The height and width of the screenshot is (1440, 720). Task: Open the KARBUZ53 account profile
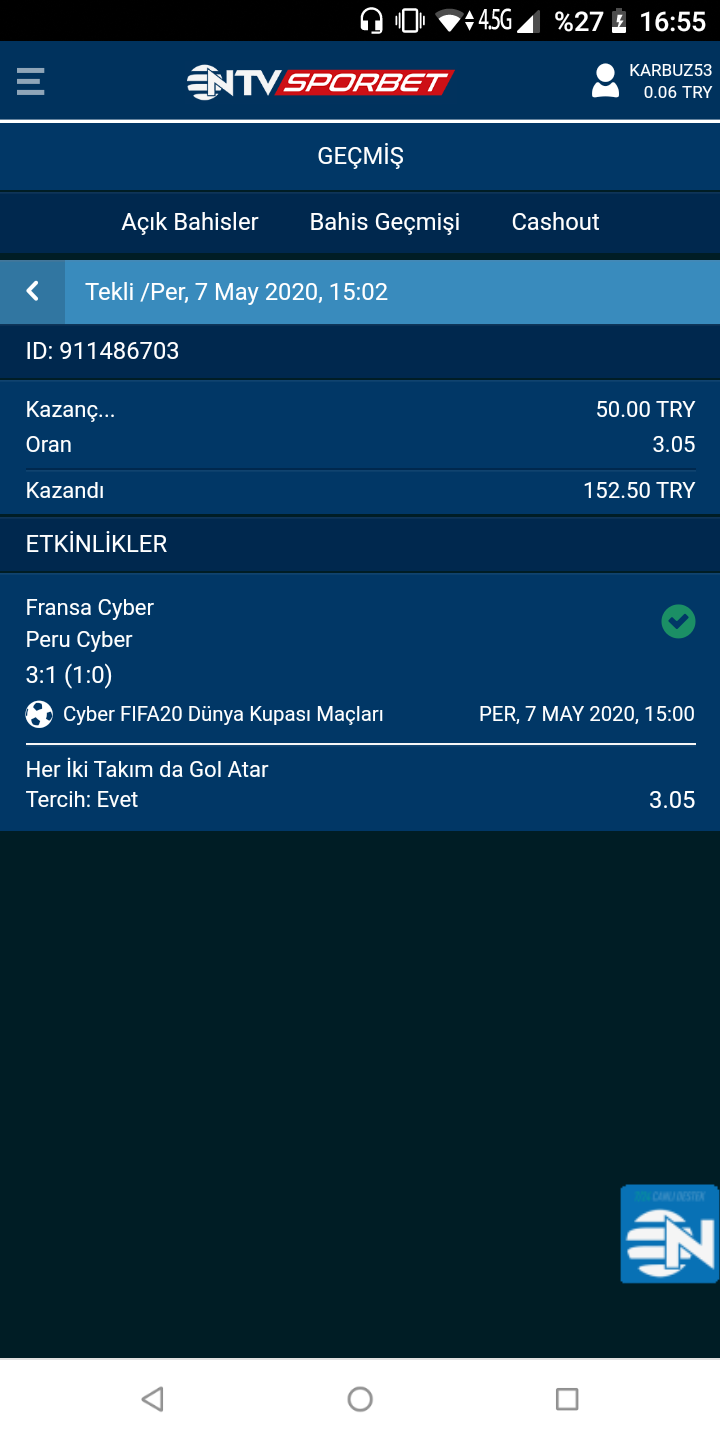pos(651,81)
